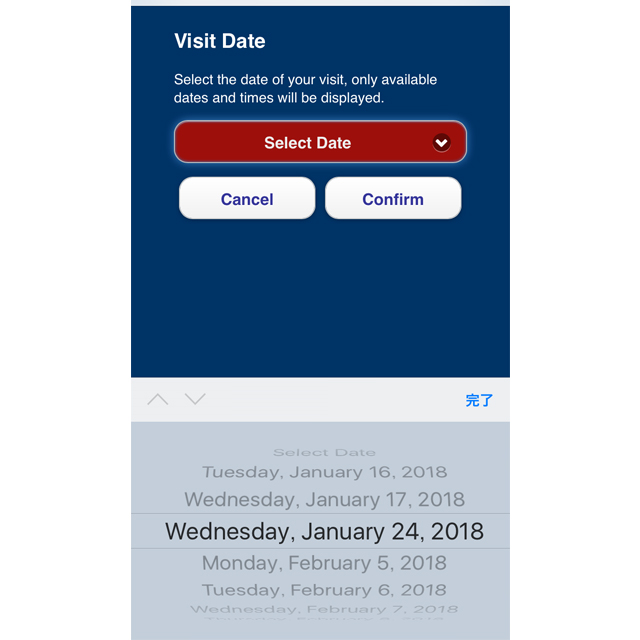The height and width of the screenshot is (640, 640).
Task: Confirm the visit date
Action: (393, 199)
